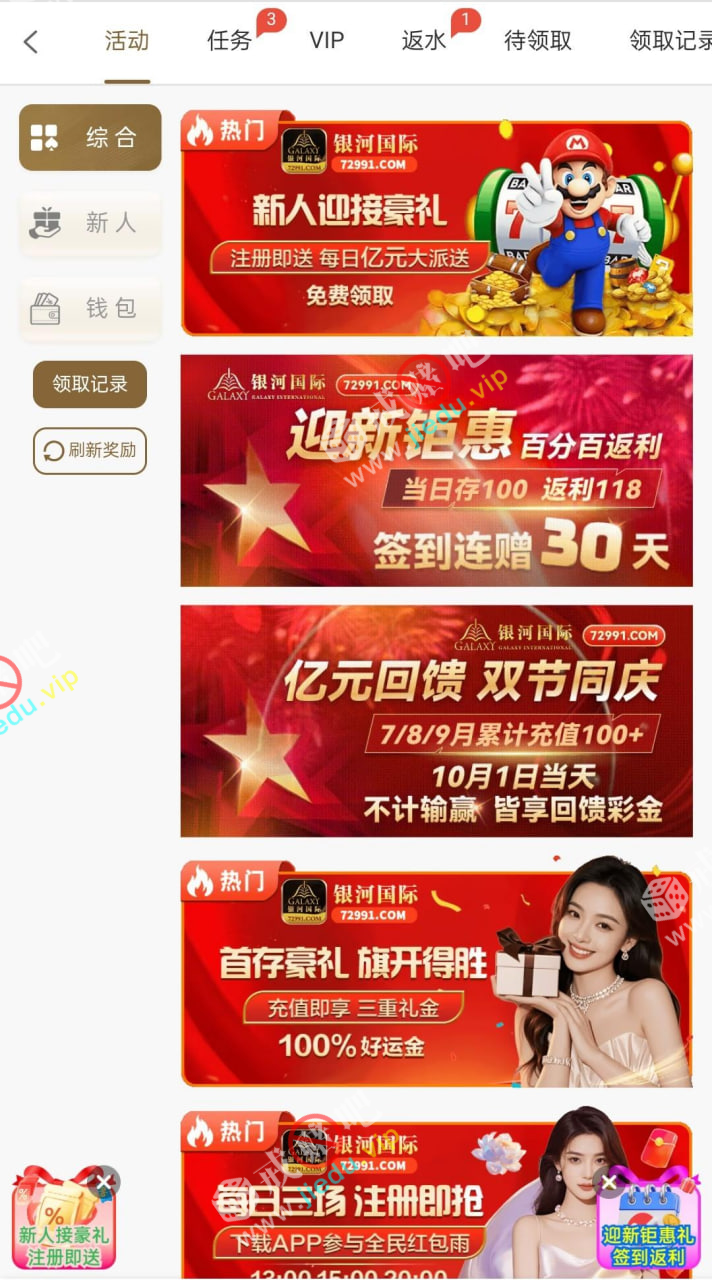Open the 首存豪礼 旗开得胜 banner
This screenshot has height=1280, width=712.
coord(436,973)
